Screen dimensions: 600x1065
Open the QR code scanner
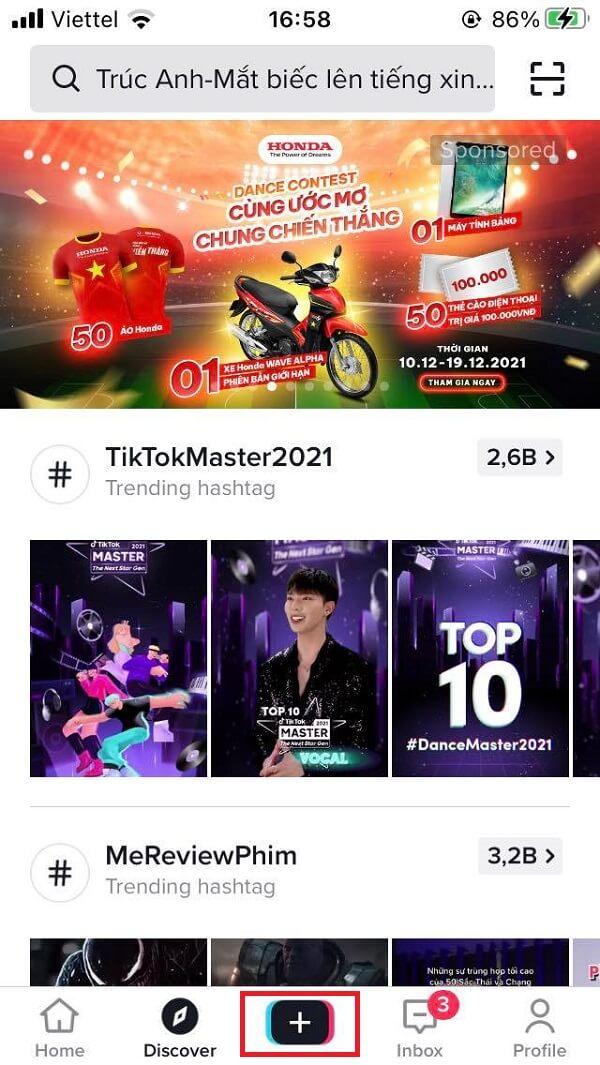(547, 79)
